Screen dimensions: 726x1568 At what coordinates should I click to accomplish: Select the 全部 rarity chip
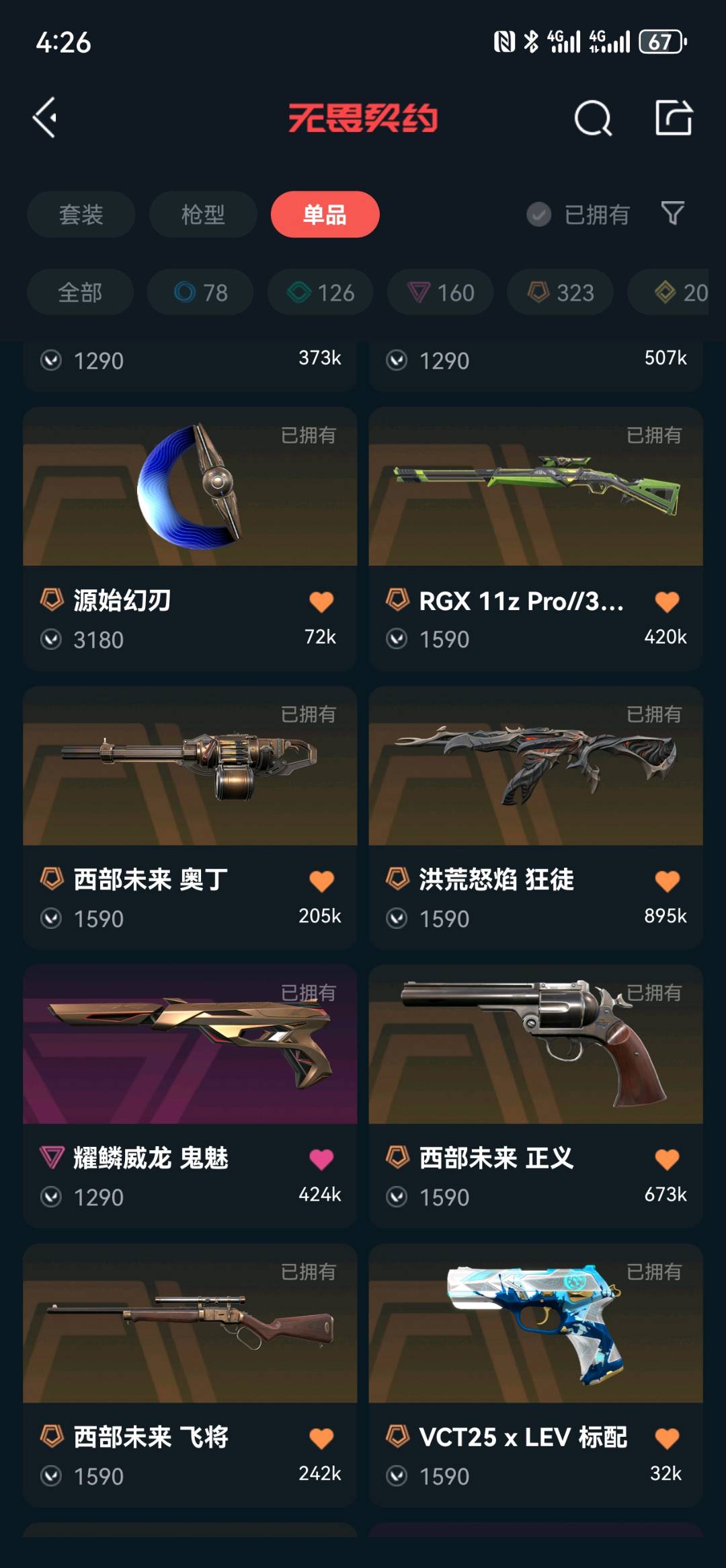pos(80,293)
